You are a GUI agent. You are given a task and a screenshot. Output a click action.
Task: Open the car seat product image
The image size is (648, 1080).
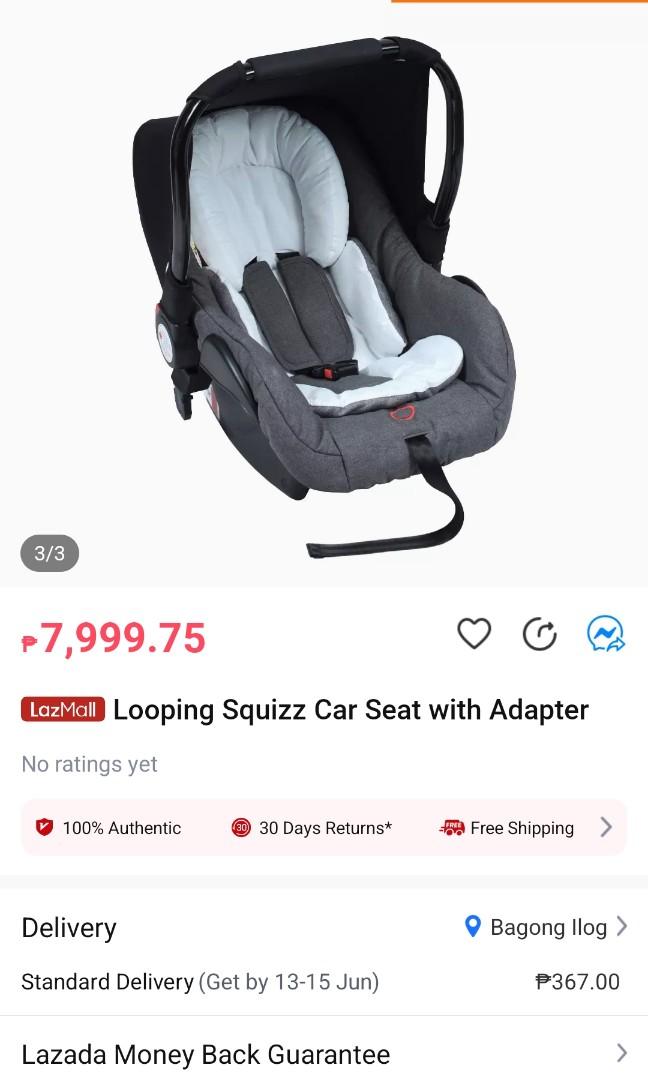coord(324,300)
